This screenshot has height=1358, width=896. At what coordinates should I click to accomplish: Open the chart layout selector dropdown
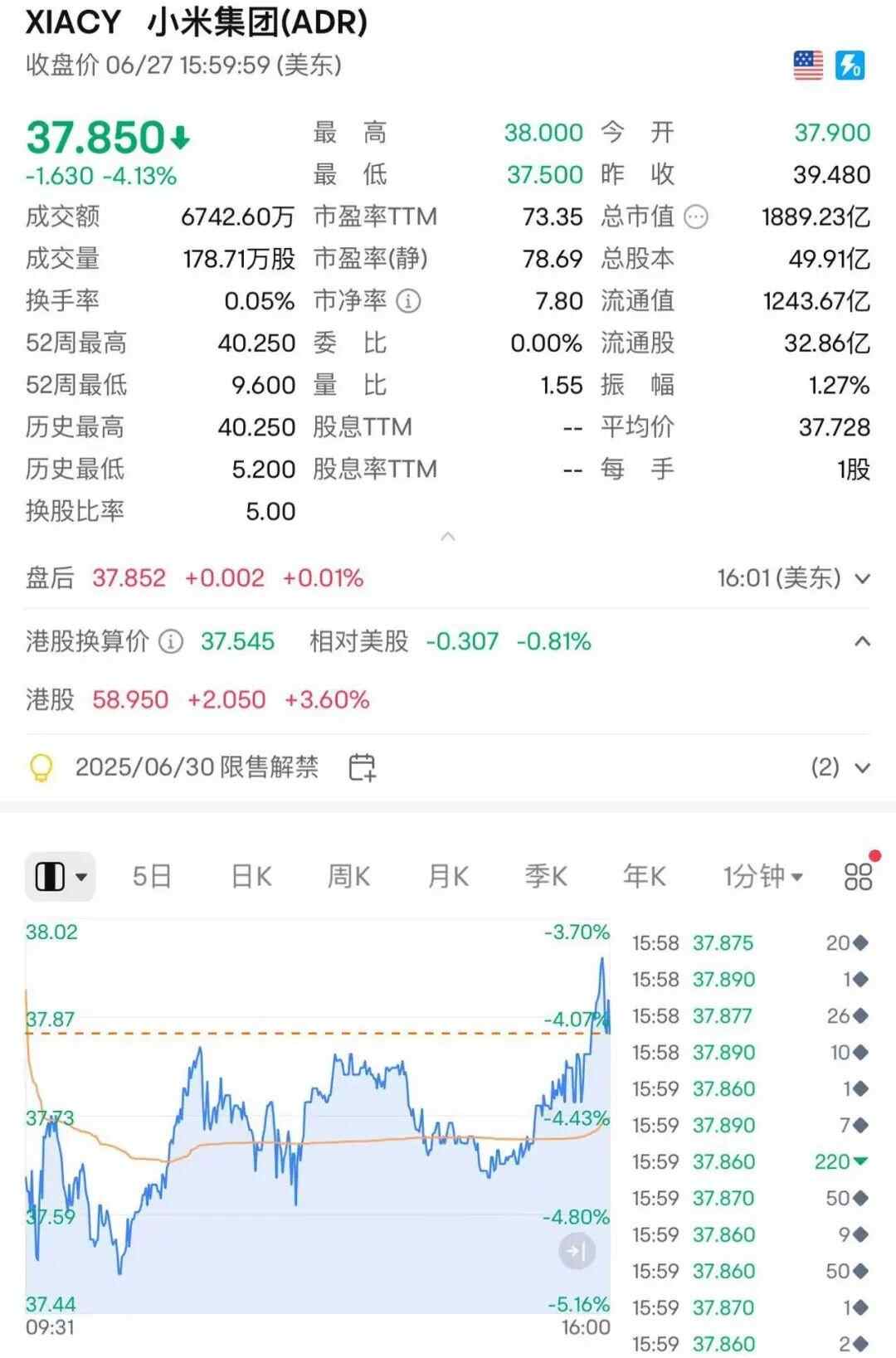pyautogui.click(x=61, y=876)
